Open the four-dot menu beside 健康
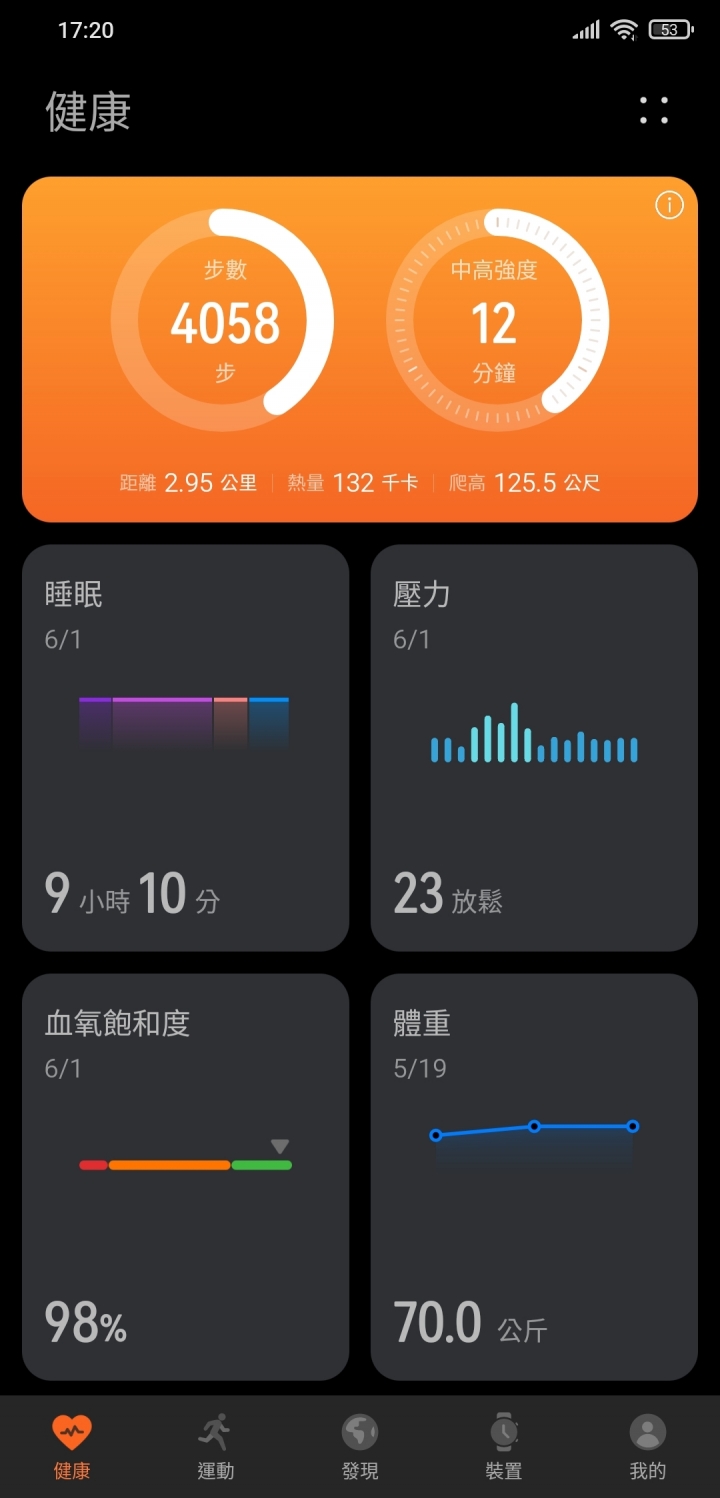Screen dimensions: 720x1498 pyautogui.click(x=654, y=111)
